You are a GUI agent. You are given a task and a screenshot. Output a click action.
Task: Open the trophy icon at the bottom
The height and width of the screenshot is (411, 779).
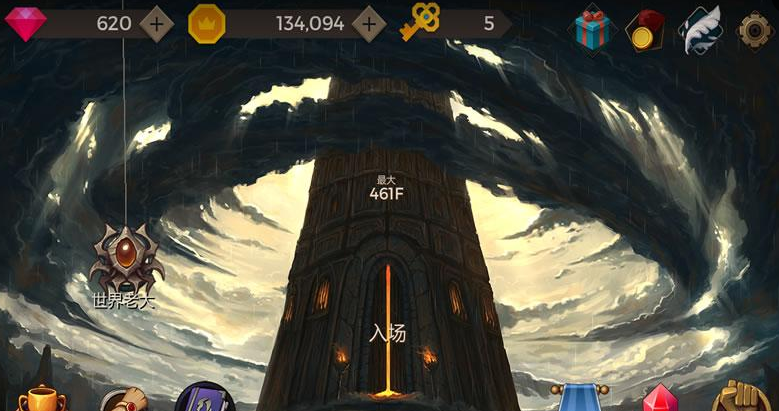click(42, 398)
